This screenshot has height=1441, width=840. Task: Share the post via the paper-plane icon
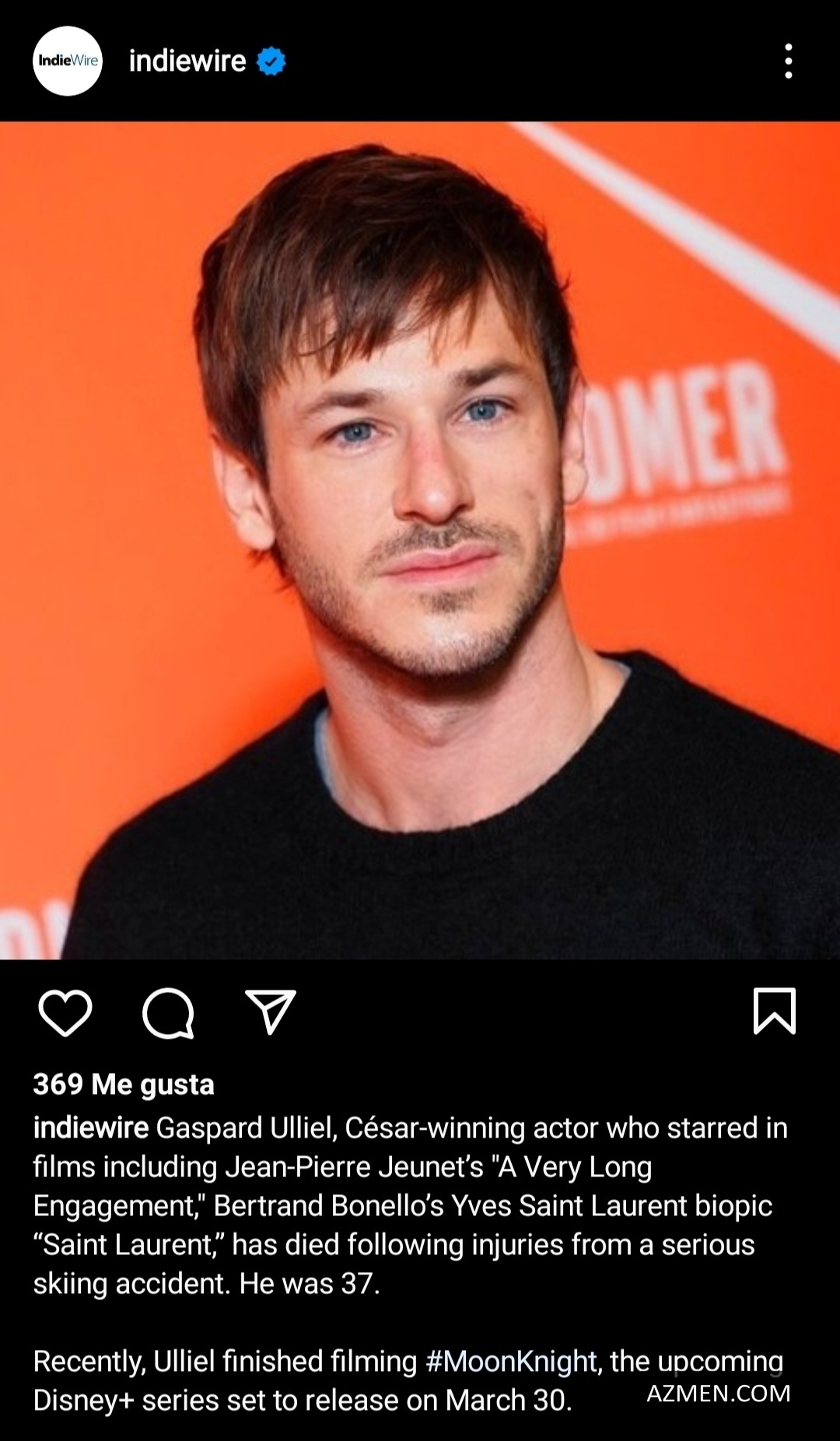tap(270, 1012)
